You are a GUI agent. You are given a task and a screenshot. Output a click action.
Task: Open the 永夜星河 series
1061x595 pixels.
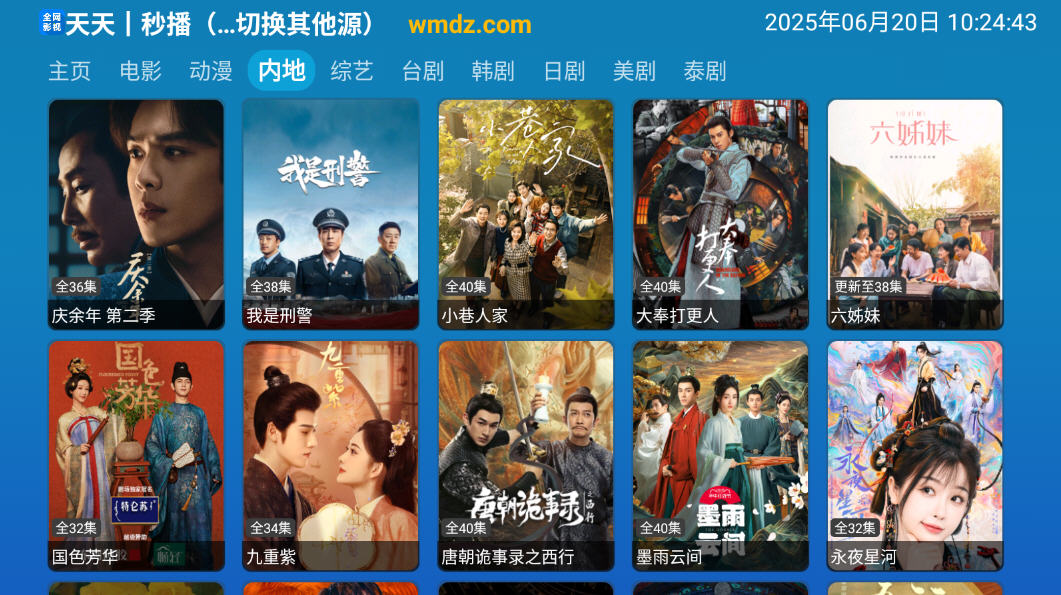click(914, 455)
